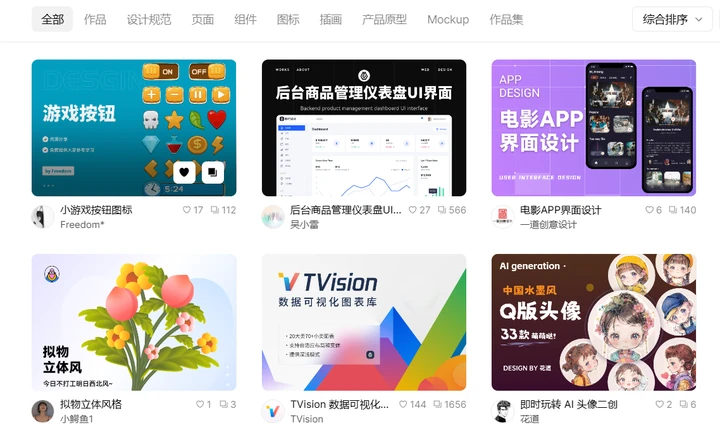Open the 拟物立体风 flower card
The image size is (720, 430).
click(134, 322)
